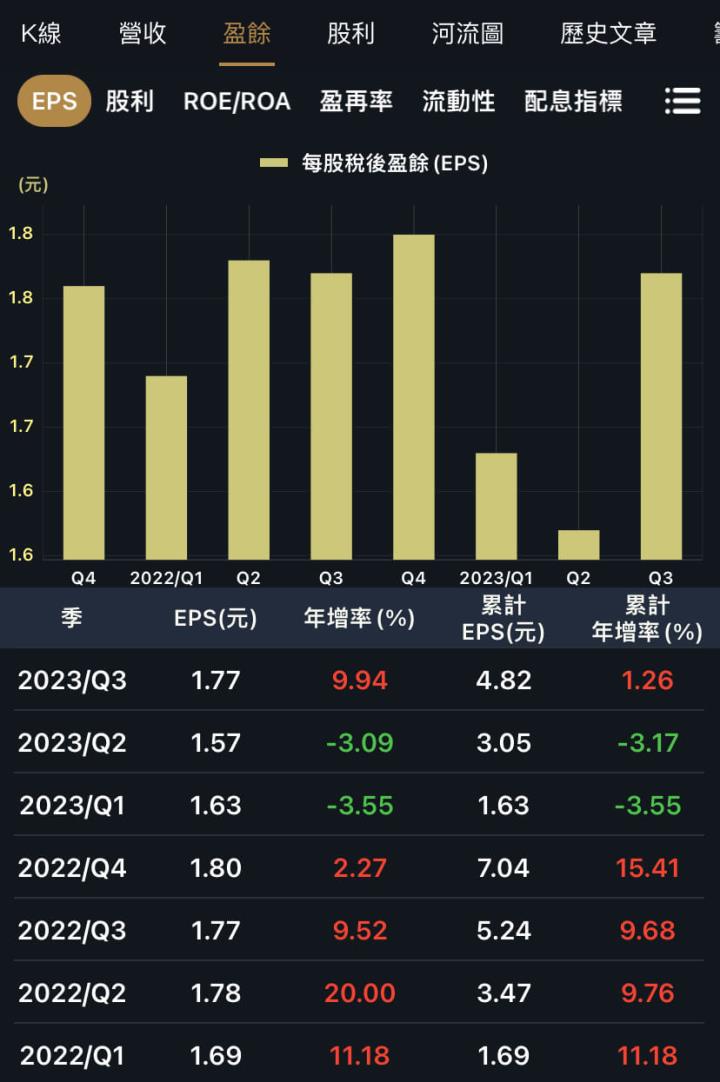Open the 股利 tab in top navigation
Viewport: 720px width, 1082px height.
pyautogui.click(x=350, y=33)
